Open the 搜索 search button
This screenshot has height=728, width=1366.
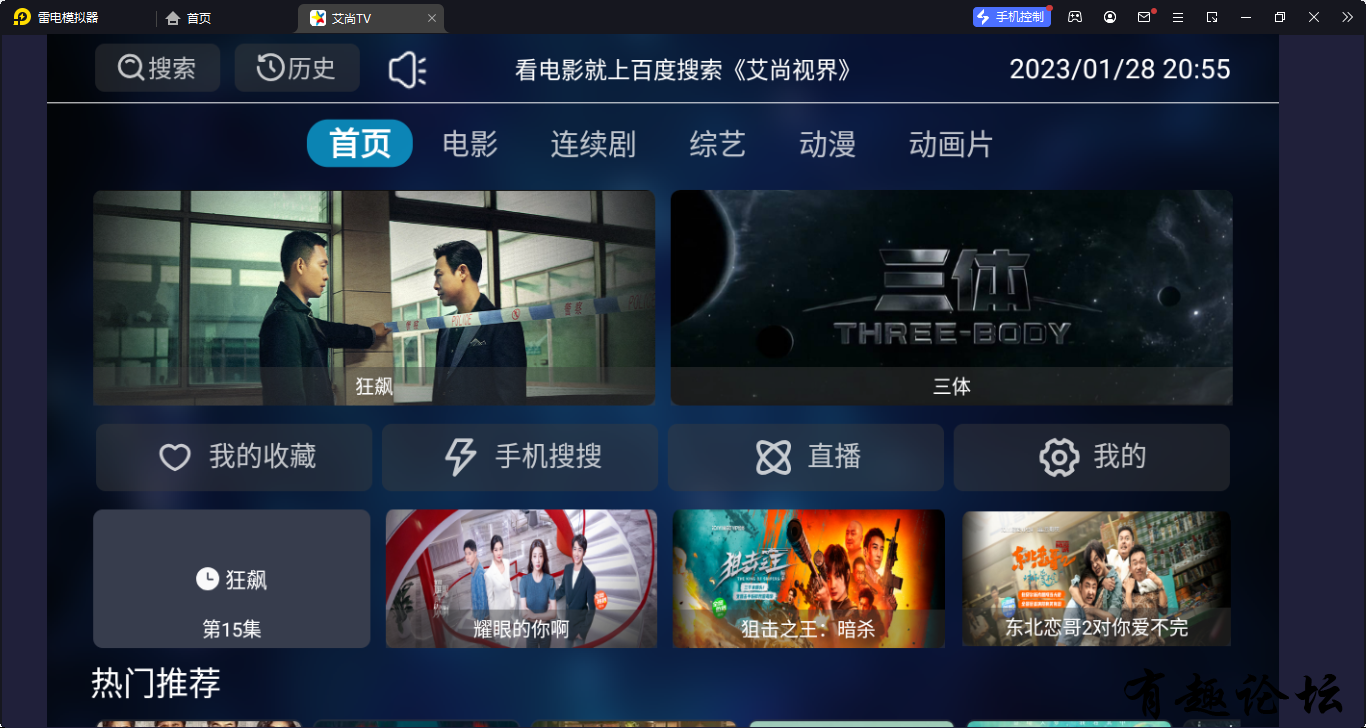(x=157, y=68)
